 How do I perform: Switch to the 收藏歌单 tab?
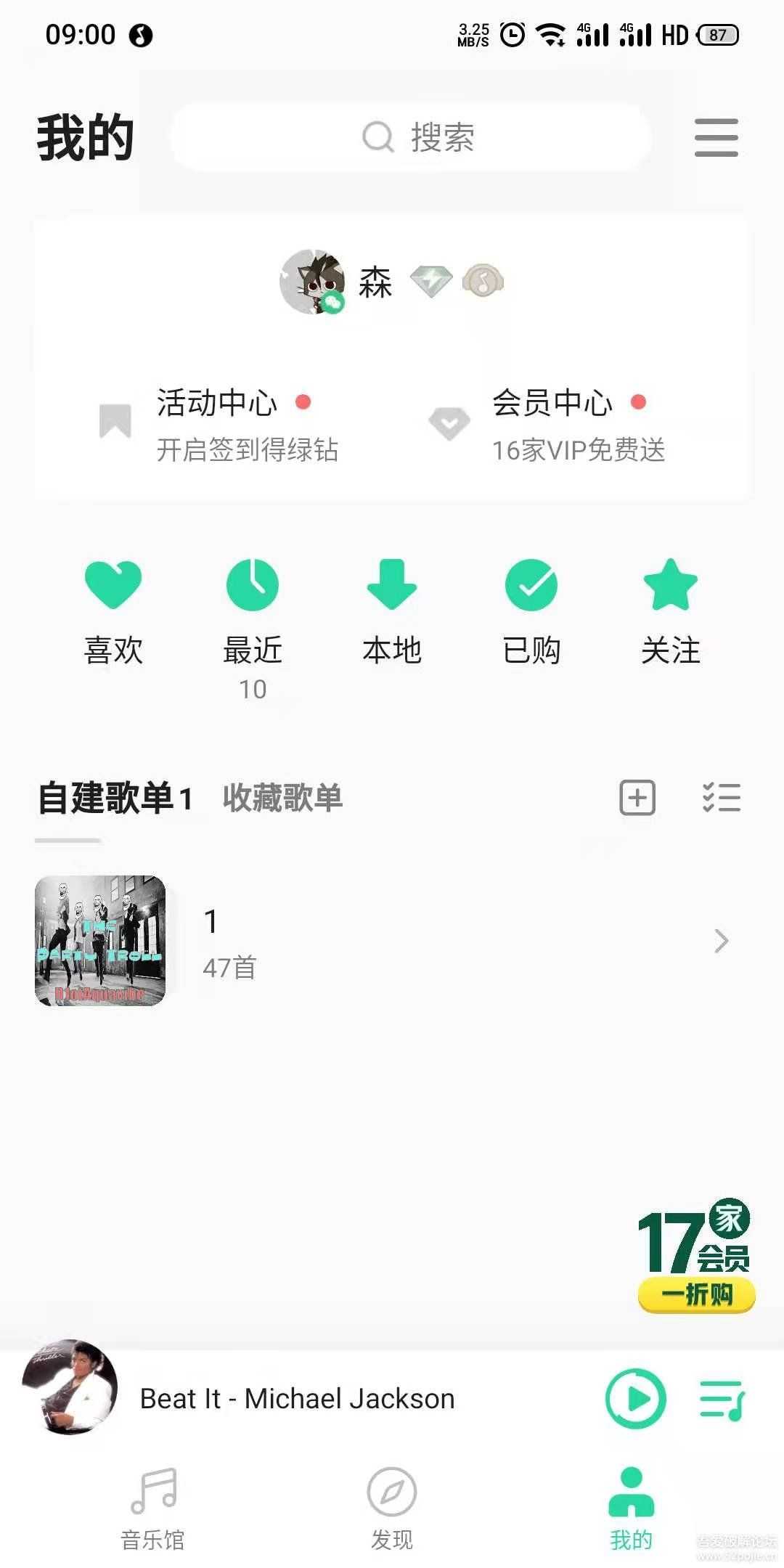282,799
